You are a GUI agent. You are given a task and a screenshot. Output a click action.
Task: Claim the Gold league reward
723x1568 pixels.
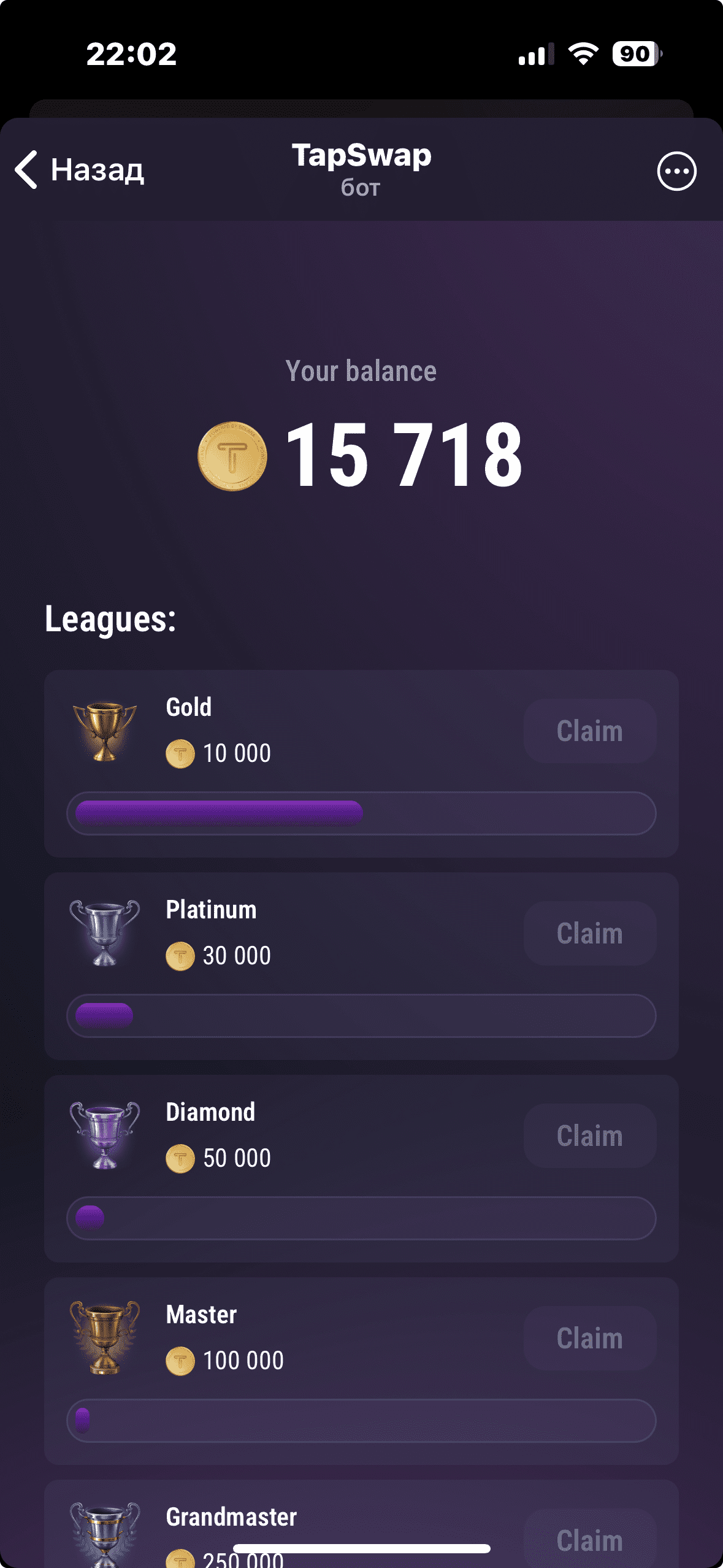tap(589, 731)
